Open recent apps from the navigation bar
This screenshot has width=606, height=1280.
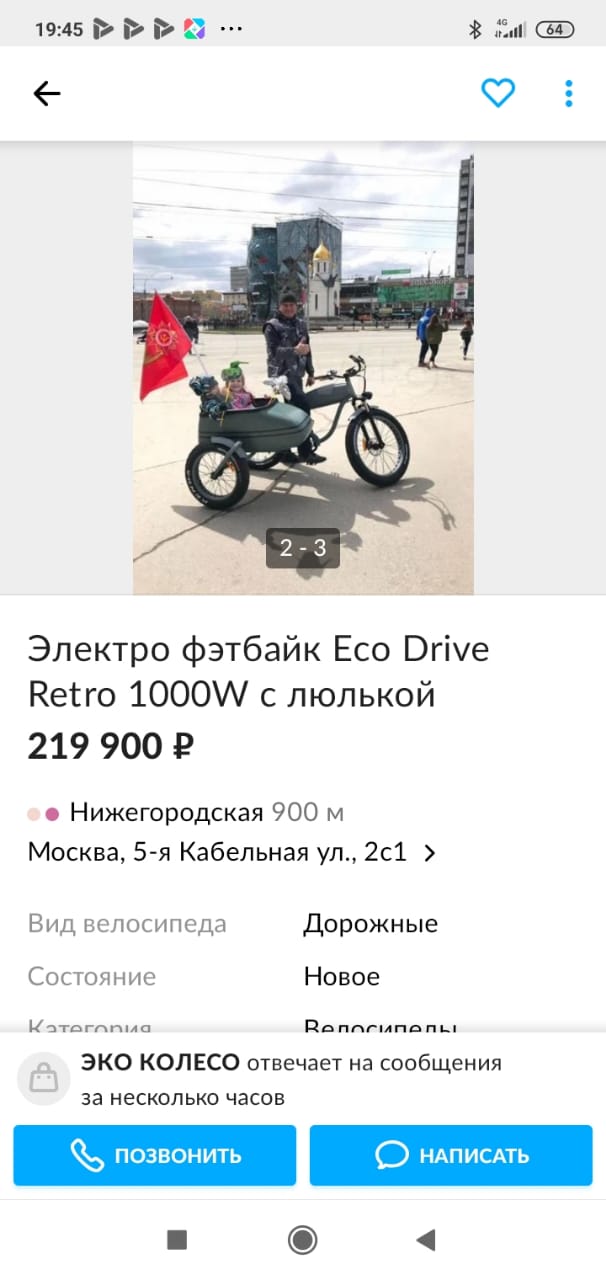point(177,1240)
